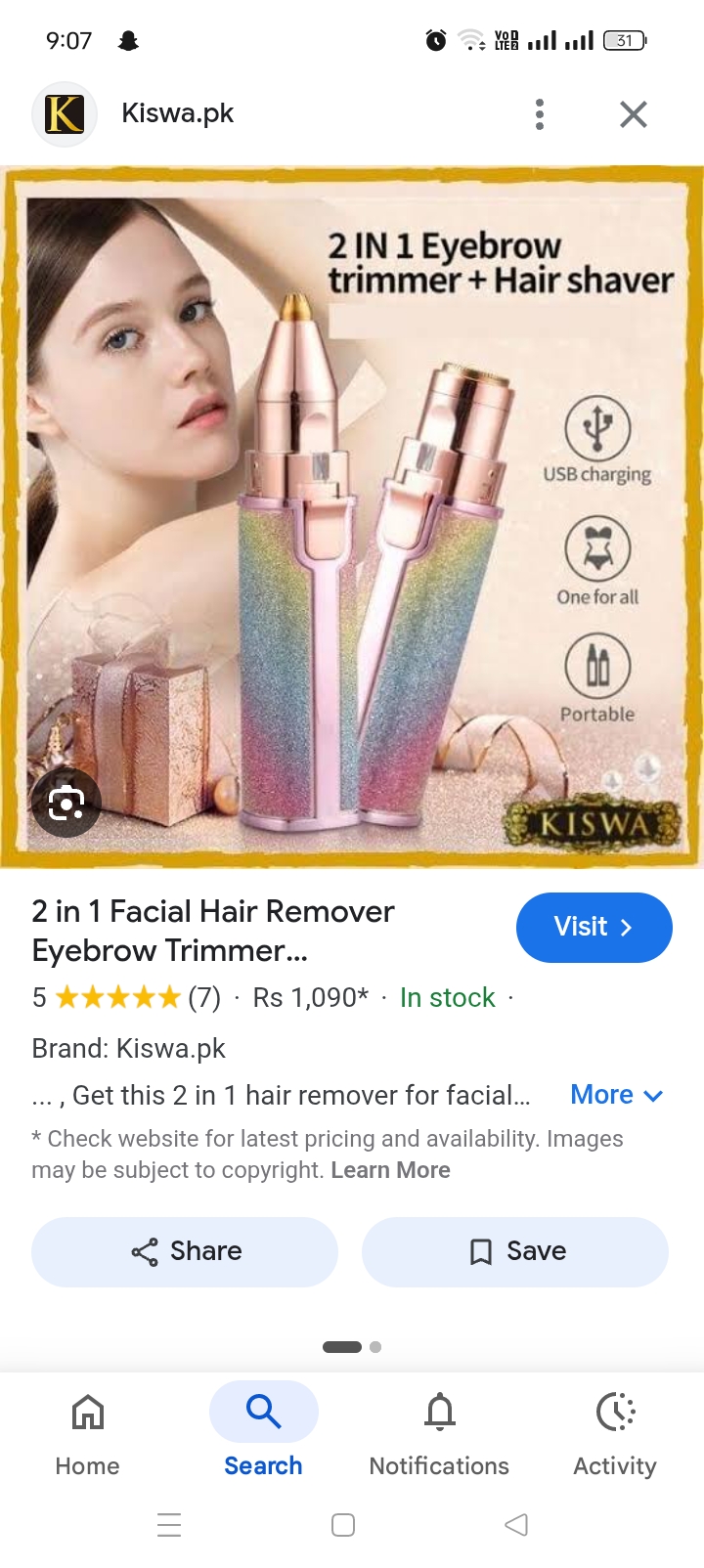Share this product image

pyautogui.click(x=185, y=1251)
